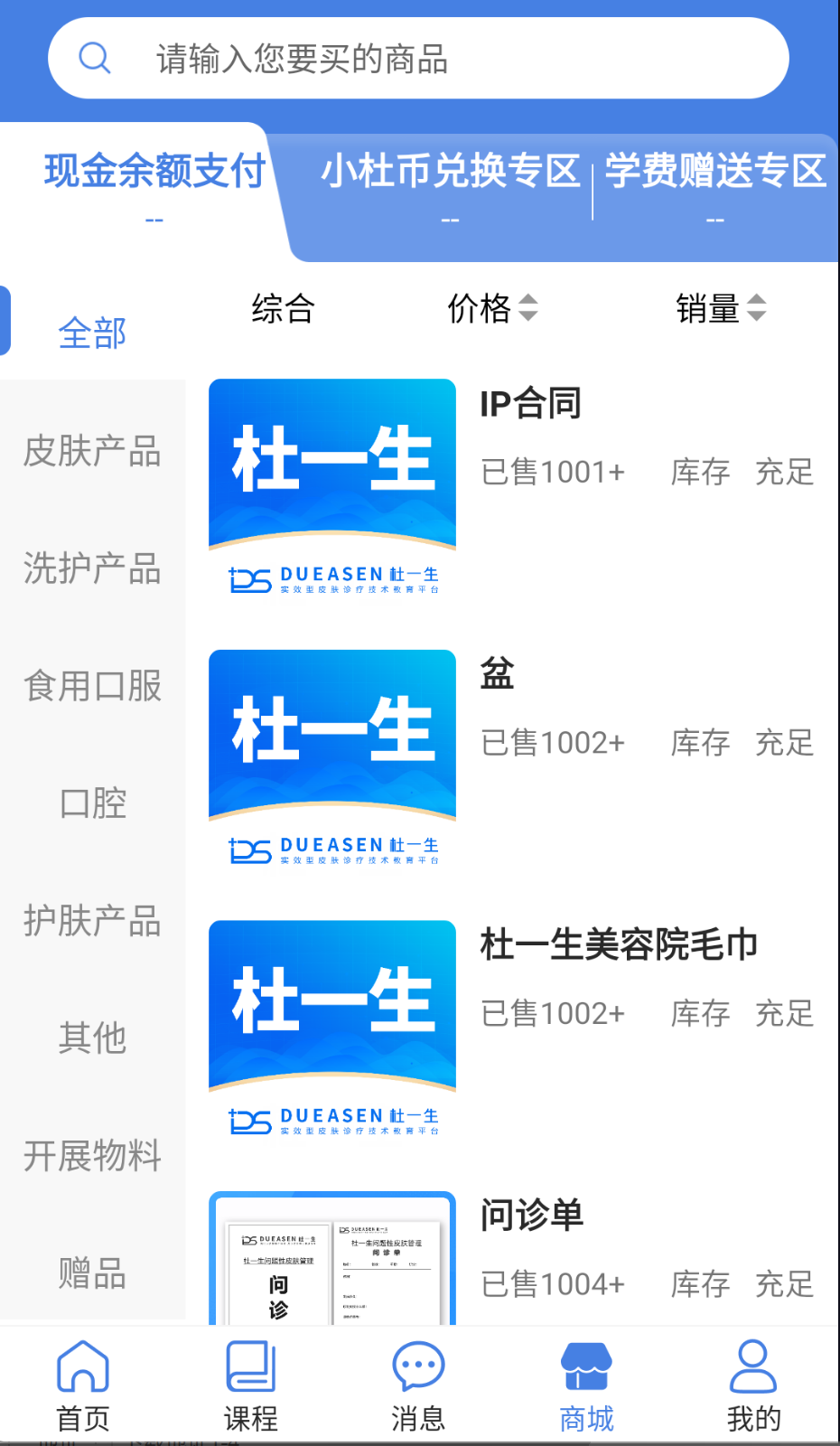This screenshot has height=1446, width=840.
Task: Choose the 洗护产品 category
Action: coord(92,568)
